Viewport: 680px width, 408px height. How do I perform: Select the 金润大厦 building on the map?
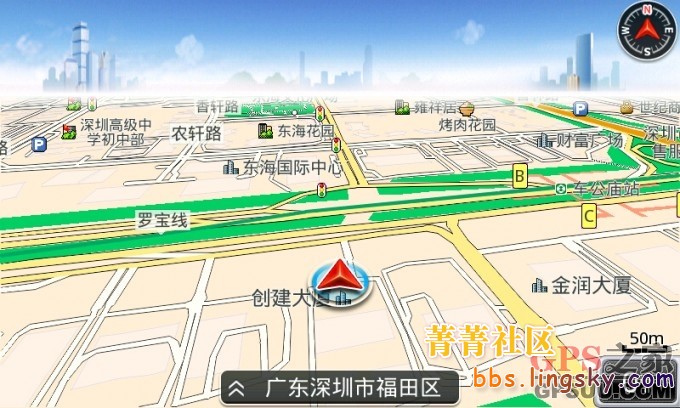click(581, 285)
